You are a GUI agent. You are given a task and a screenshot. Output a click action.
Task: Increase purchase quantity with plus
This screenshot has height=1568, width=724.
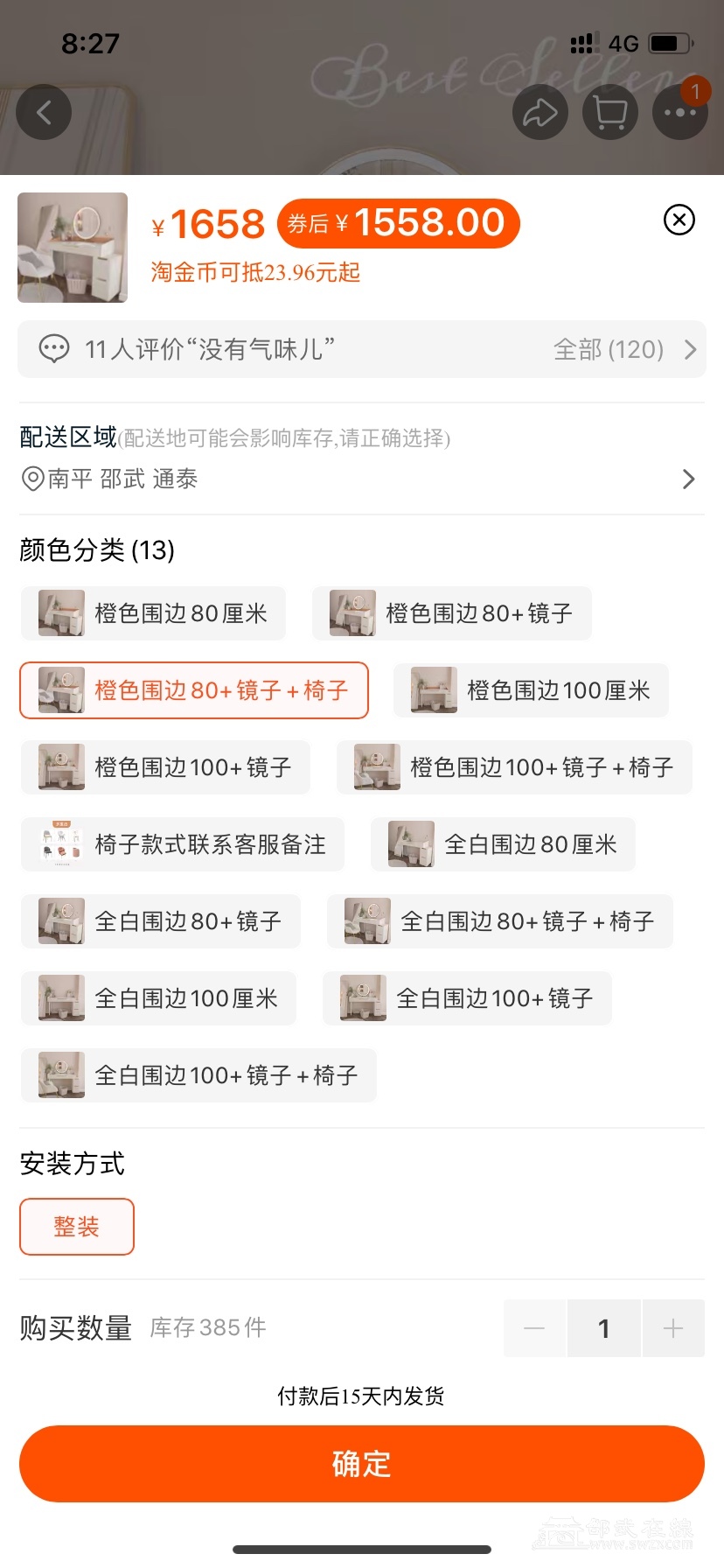point(672,1328)
